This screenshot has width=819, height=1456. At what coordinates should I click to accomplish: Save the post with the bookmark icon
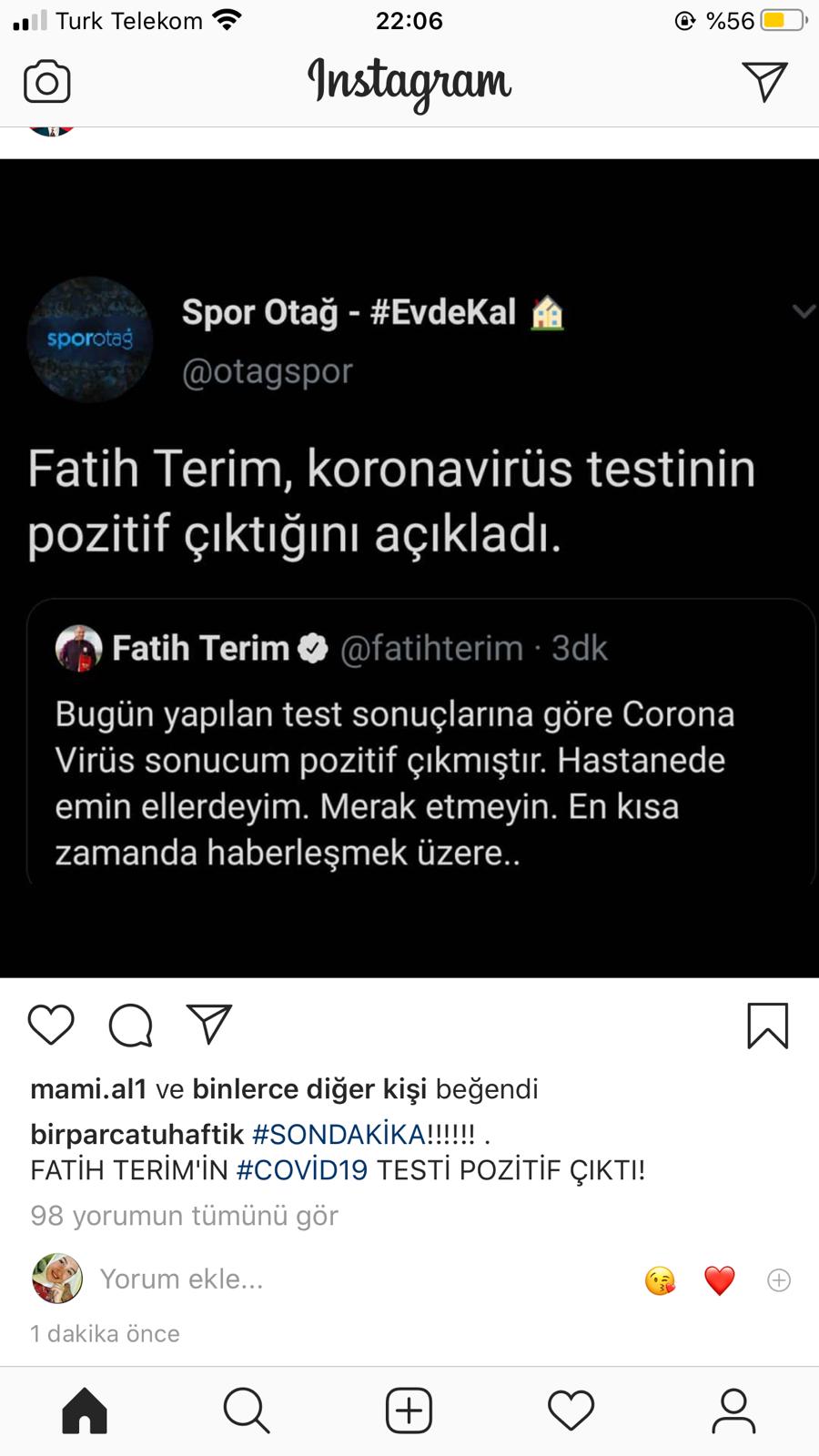[769, 1025]
